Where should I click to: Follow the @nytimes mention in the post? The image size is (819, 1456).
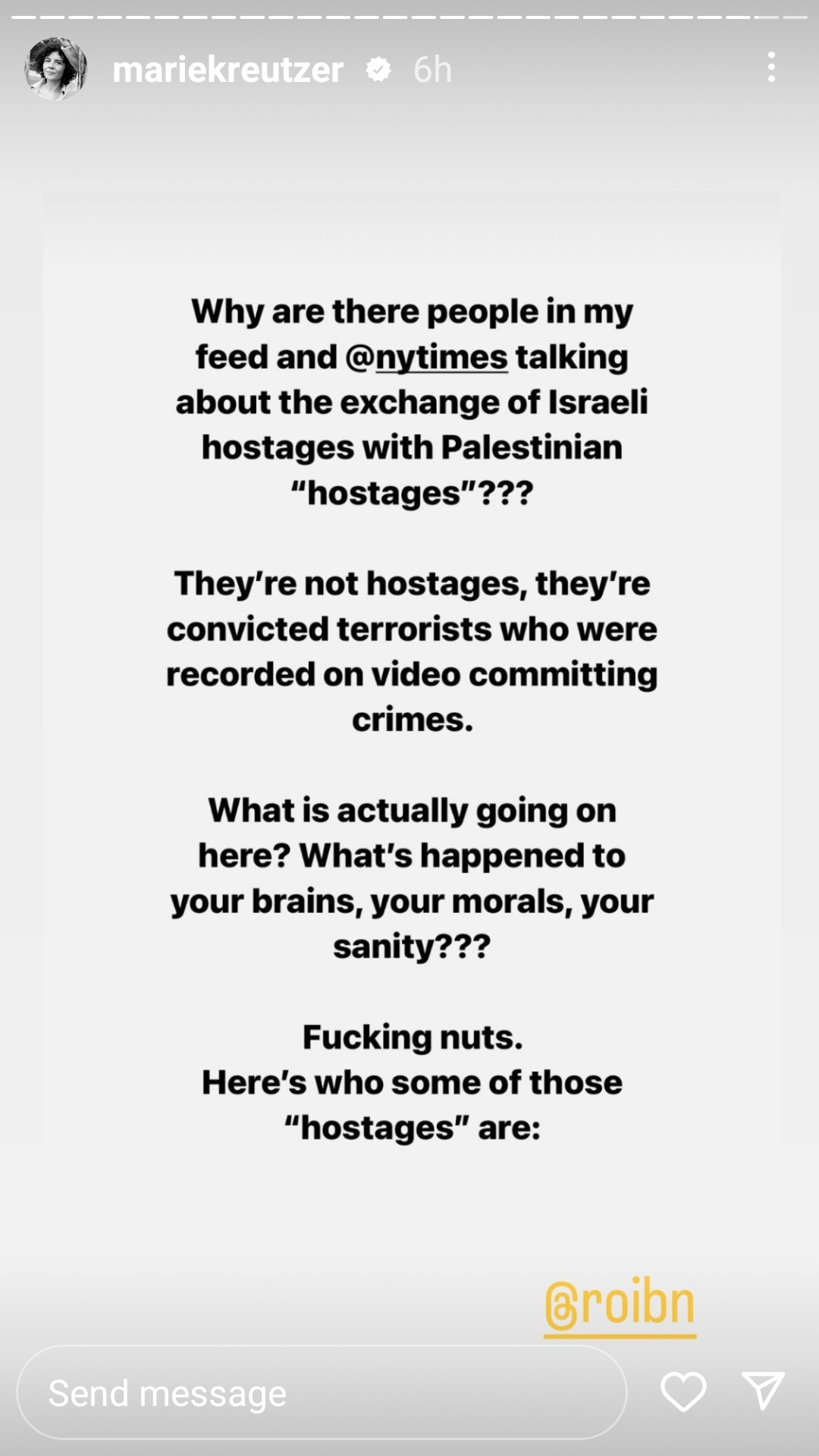pyautogui.click(x=426, y=357)
